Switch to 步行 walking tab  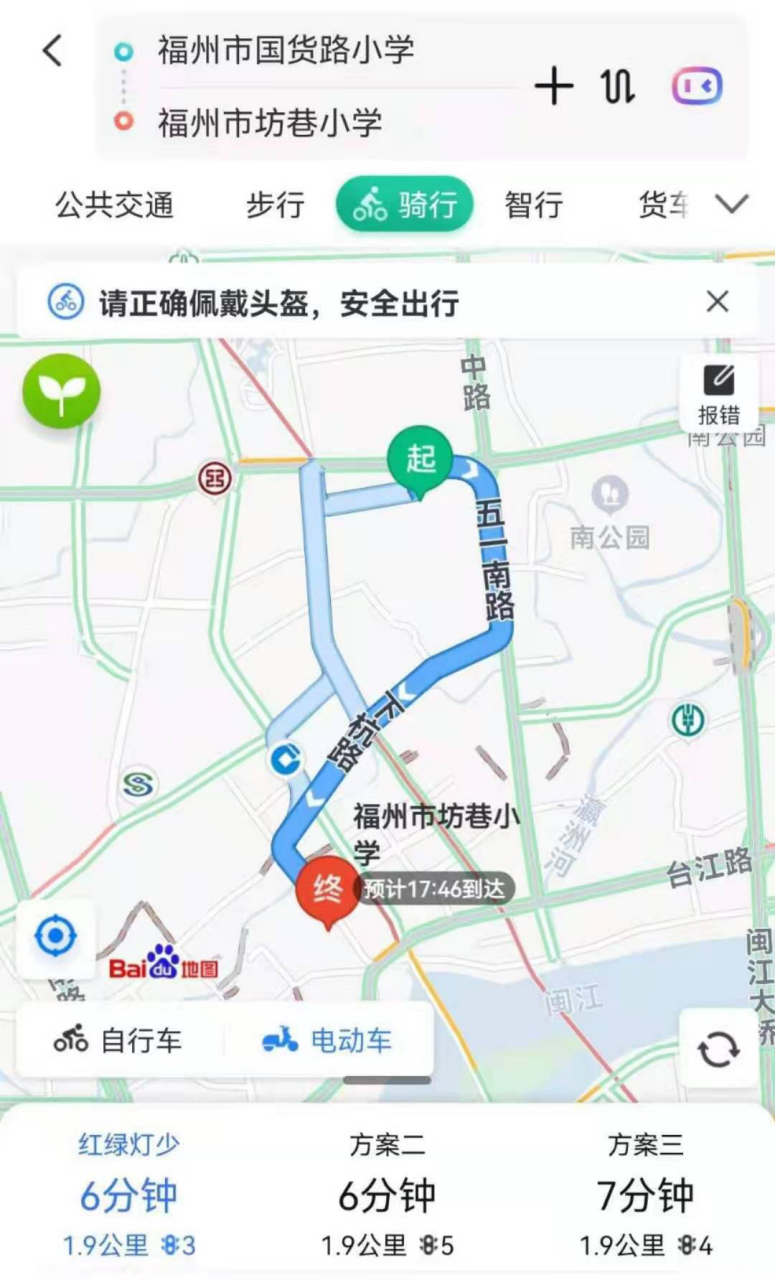pyautogui.click(x=275, y=205)
